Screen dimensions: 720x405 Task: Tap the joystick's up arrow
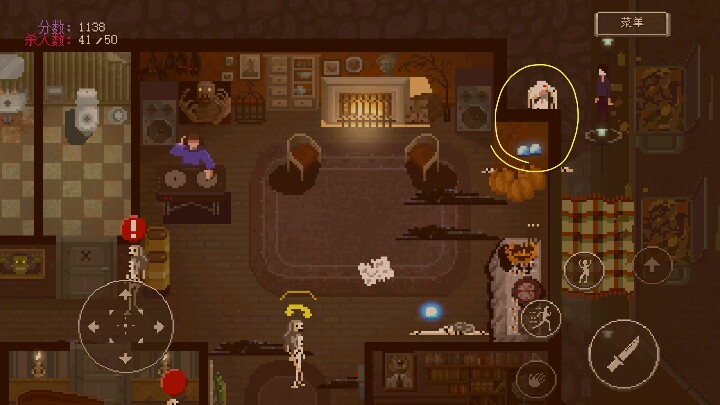point(125,294)
